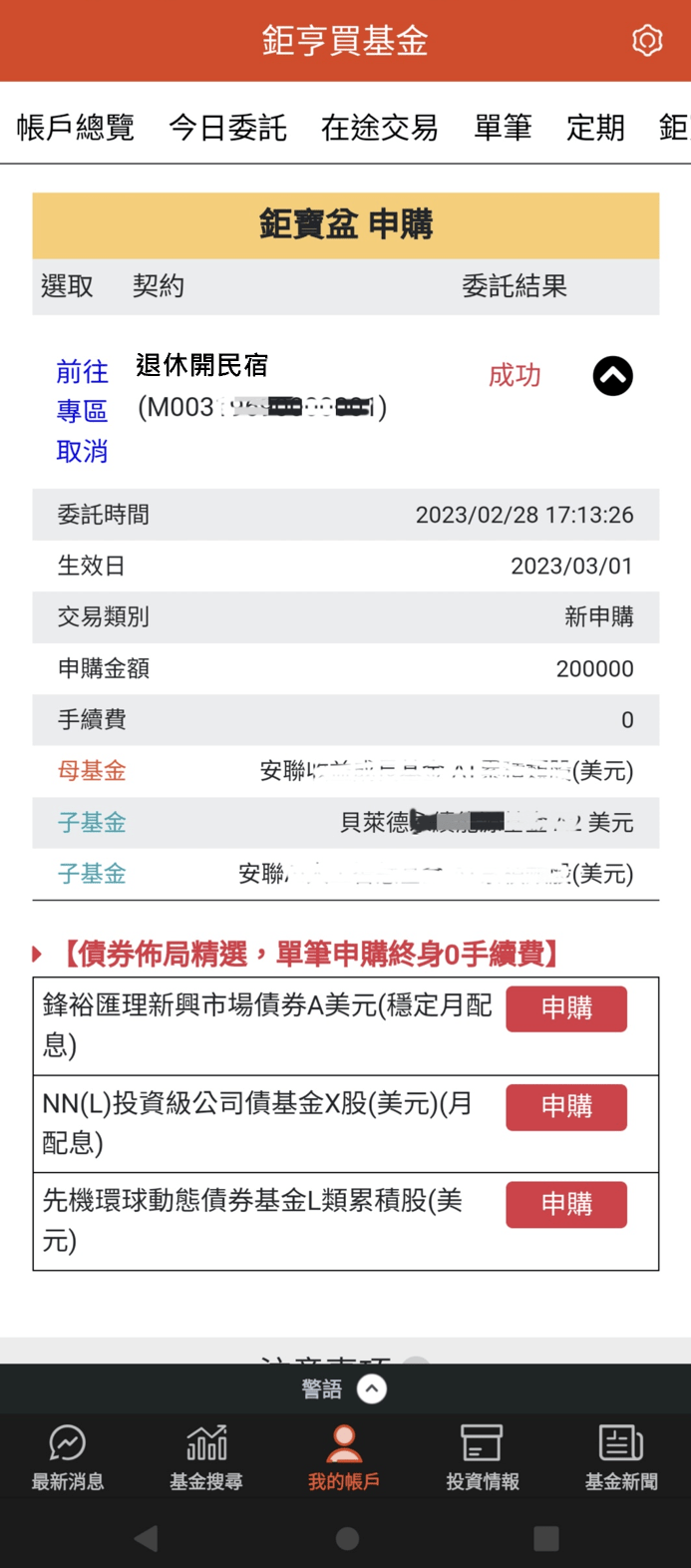
Task: View 基金新聞
Action: tap(621, 1457)
